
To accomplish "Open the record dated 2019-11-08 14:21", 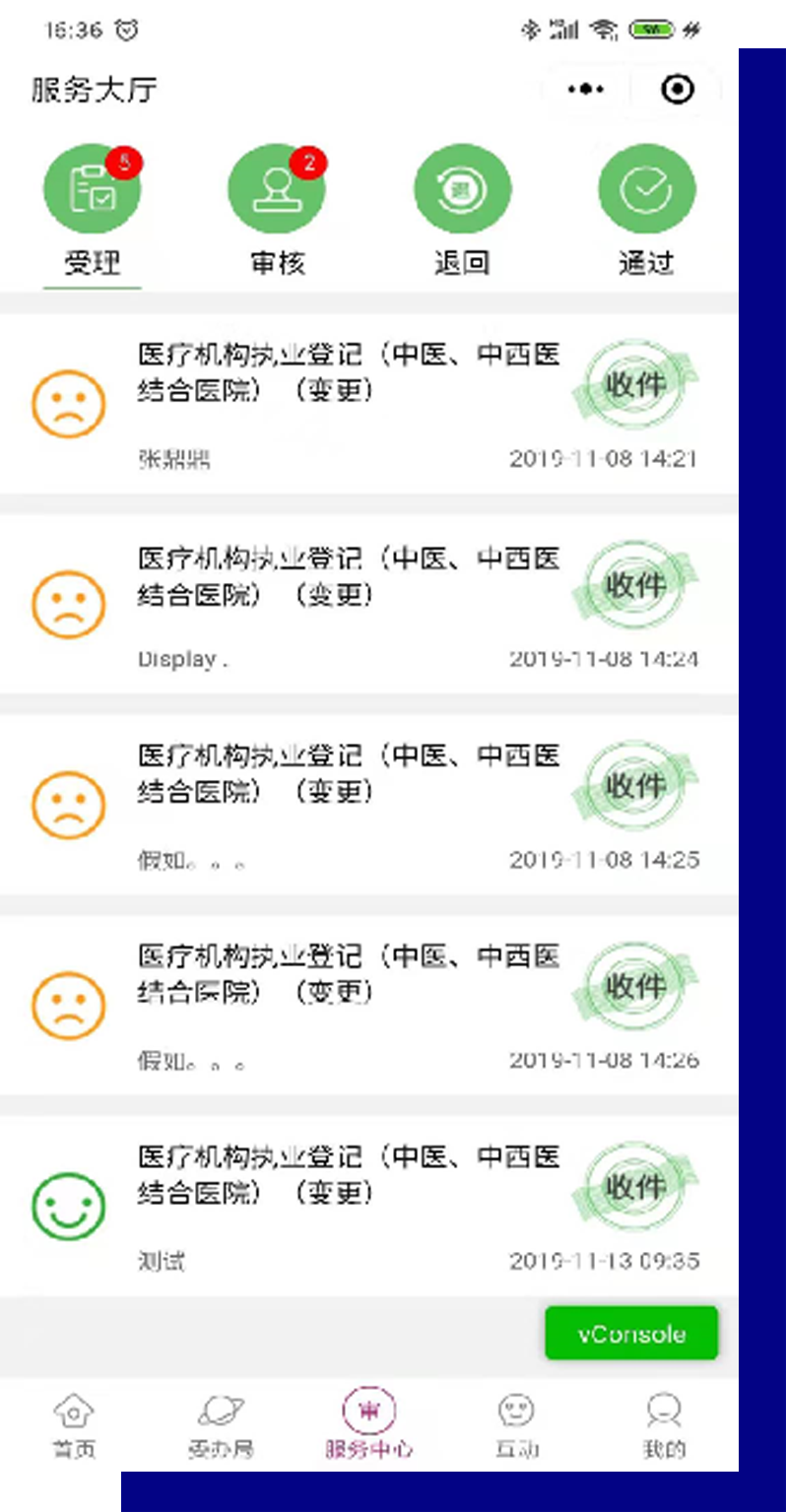I will pos(369,404).
